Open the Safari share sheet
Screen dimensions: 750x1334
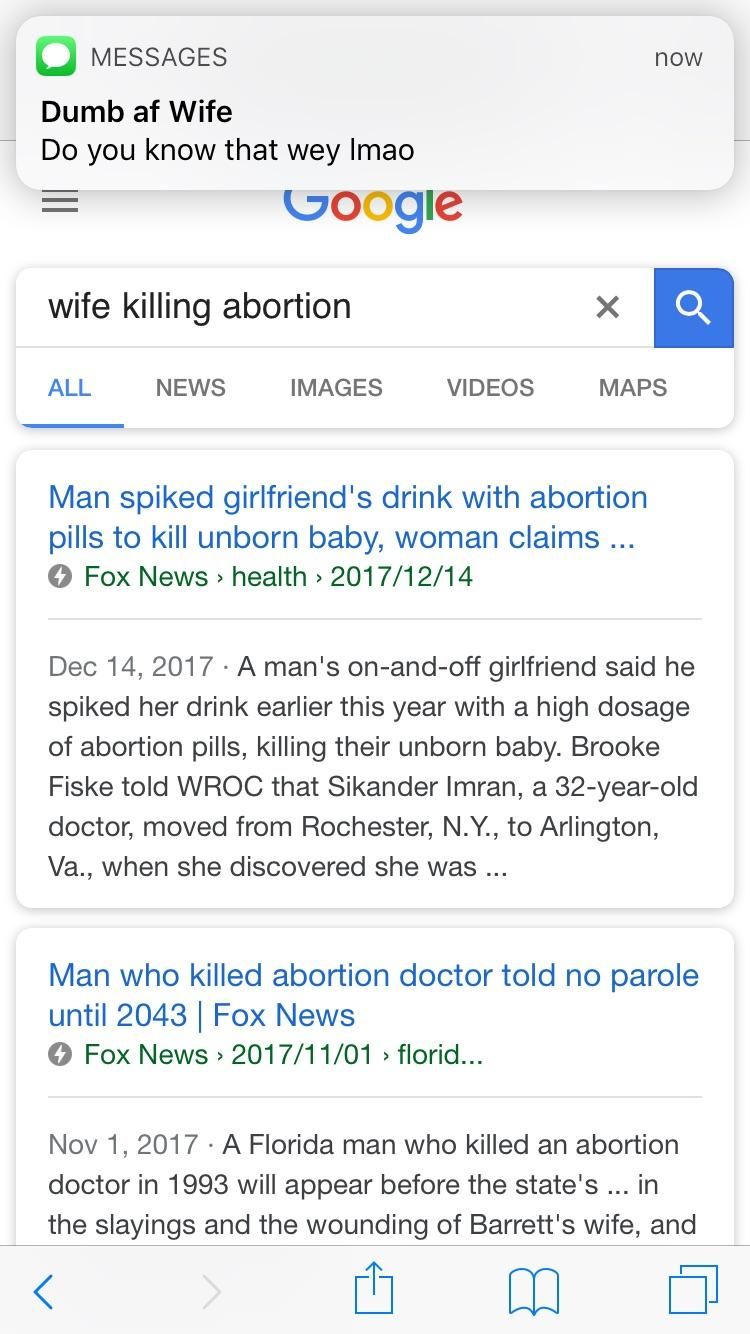pyautogui.click(x=374, y=1288)
